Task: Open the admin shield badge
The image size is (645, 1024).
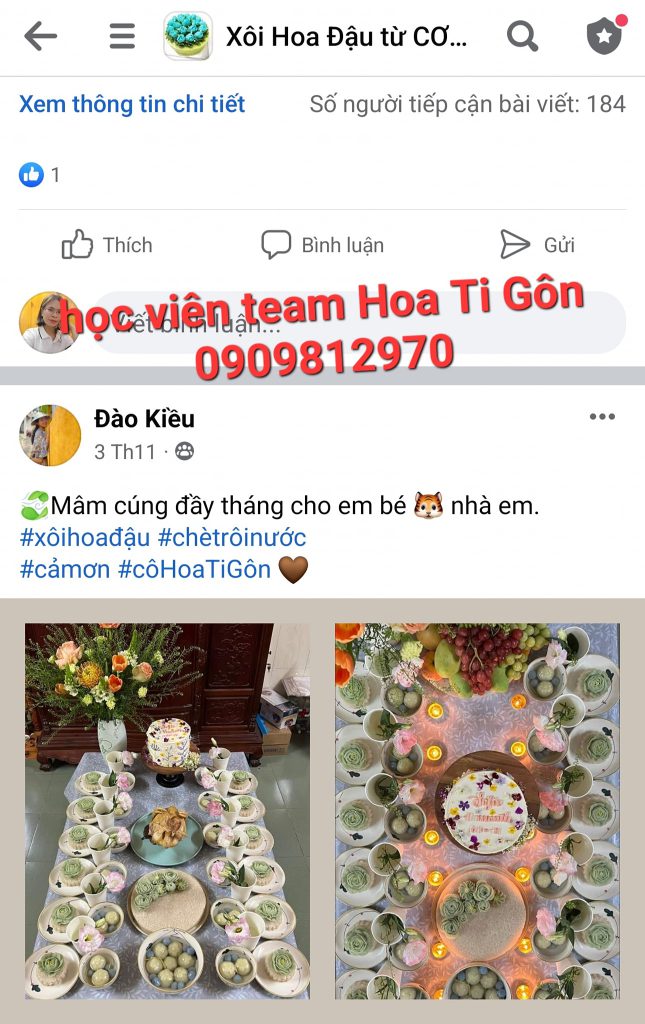Action: tap(604, 37)
